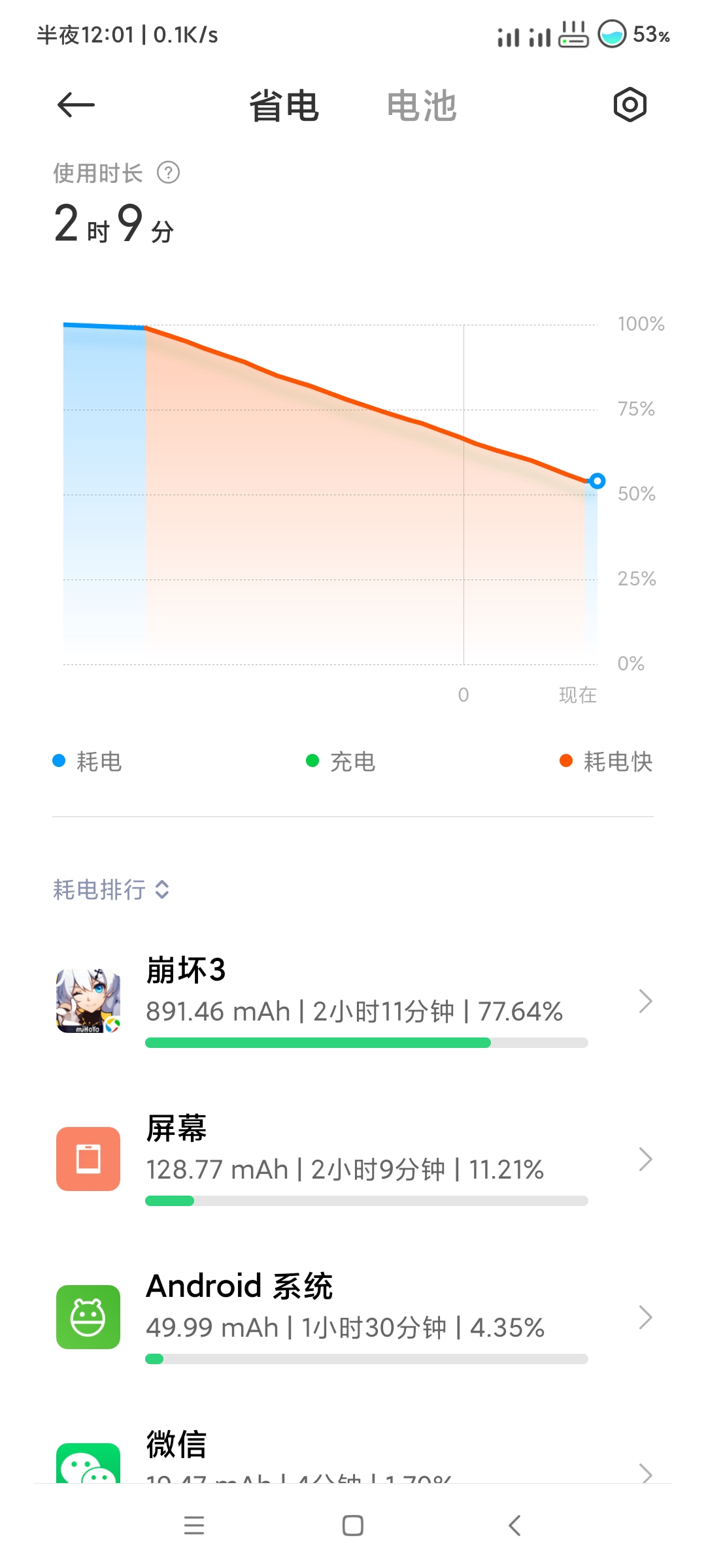
Task: Switch to the 电池 tab
Action: (x=422, y=106)
